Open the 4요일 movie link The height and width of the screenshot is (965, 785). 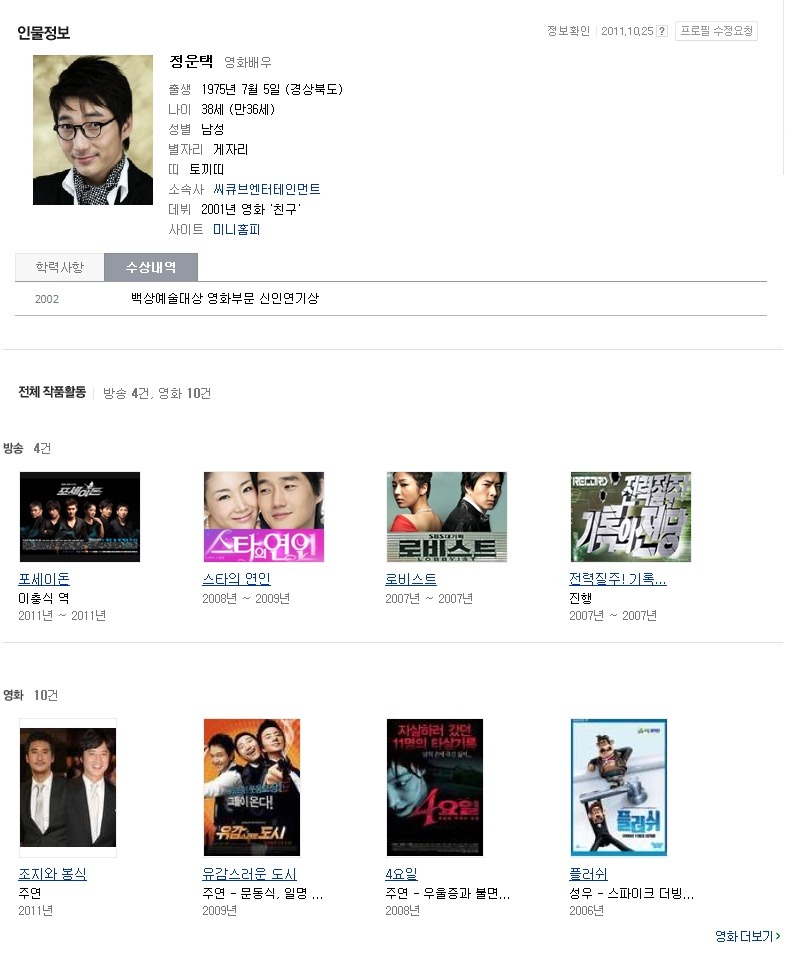pos(401,874)
